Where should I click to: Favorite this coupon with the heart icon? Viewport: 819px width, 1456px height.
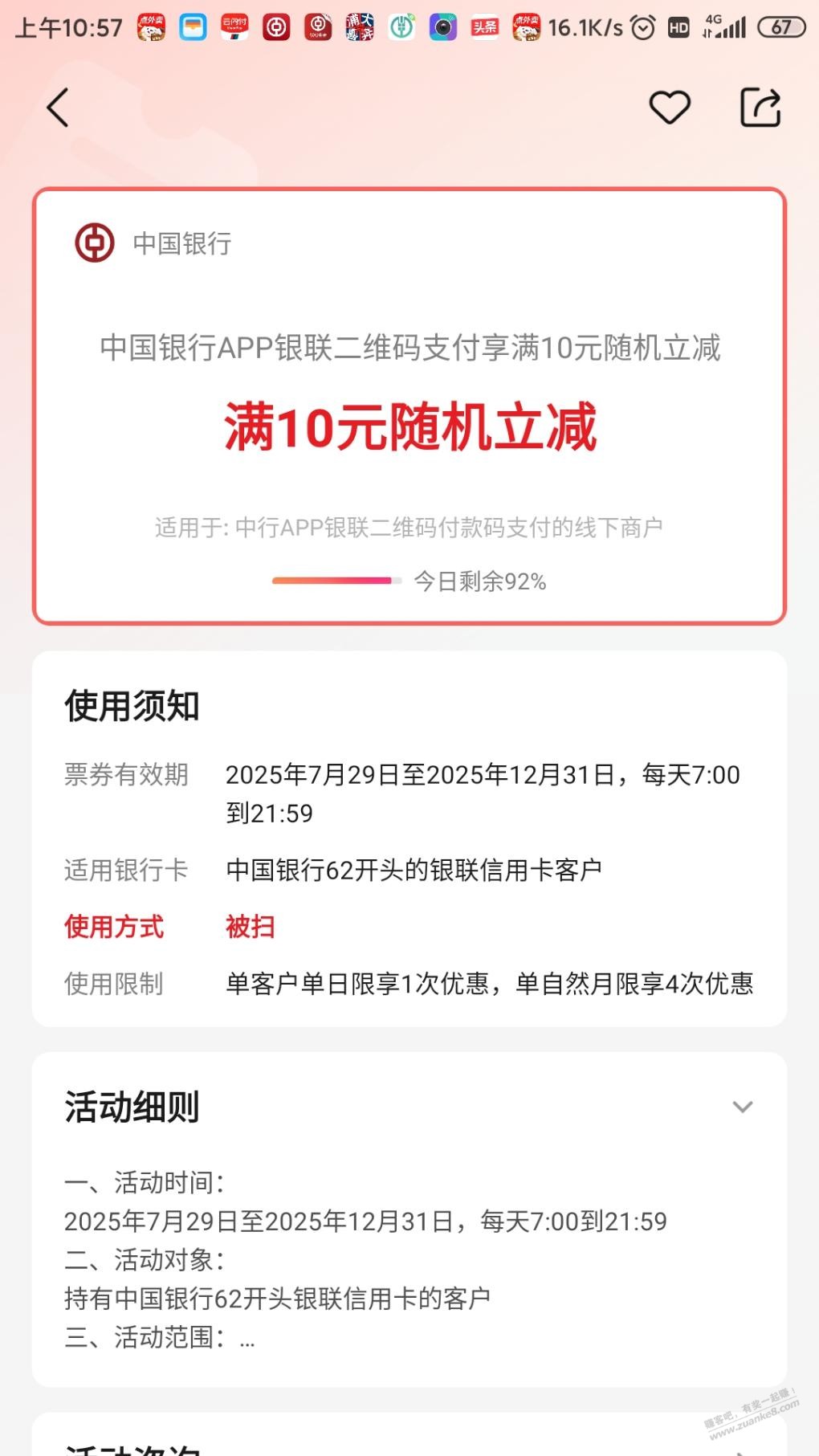click(670, 108)
